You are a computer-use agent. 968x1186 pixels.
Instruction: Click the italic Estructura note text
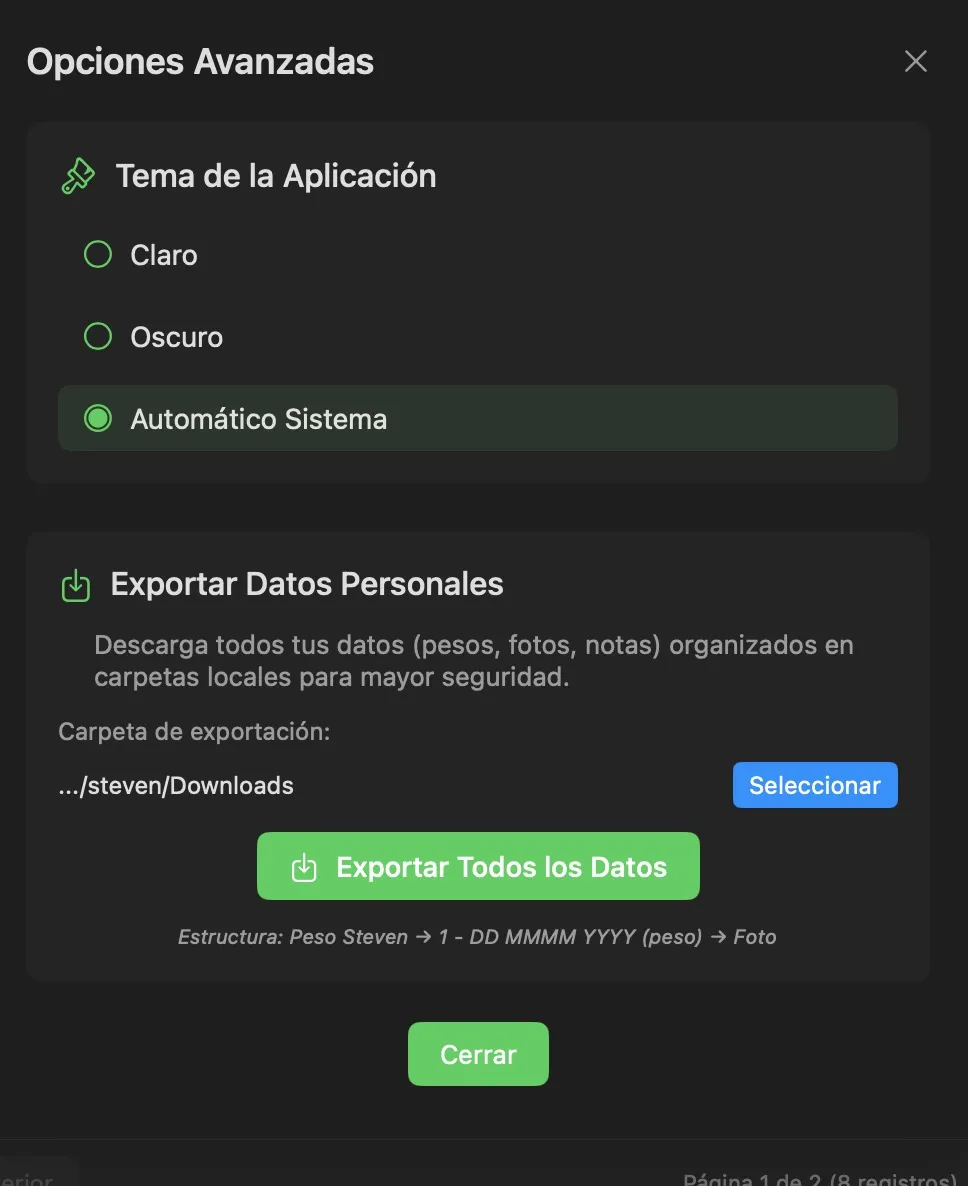click(x=478, y=937)
